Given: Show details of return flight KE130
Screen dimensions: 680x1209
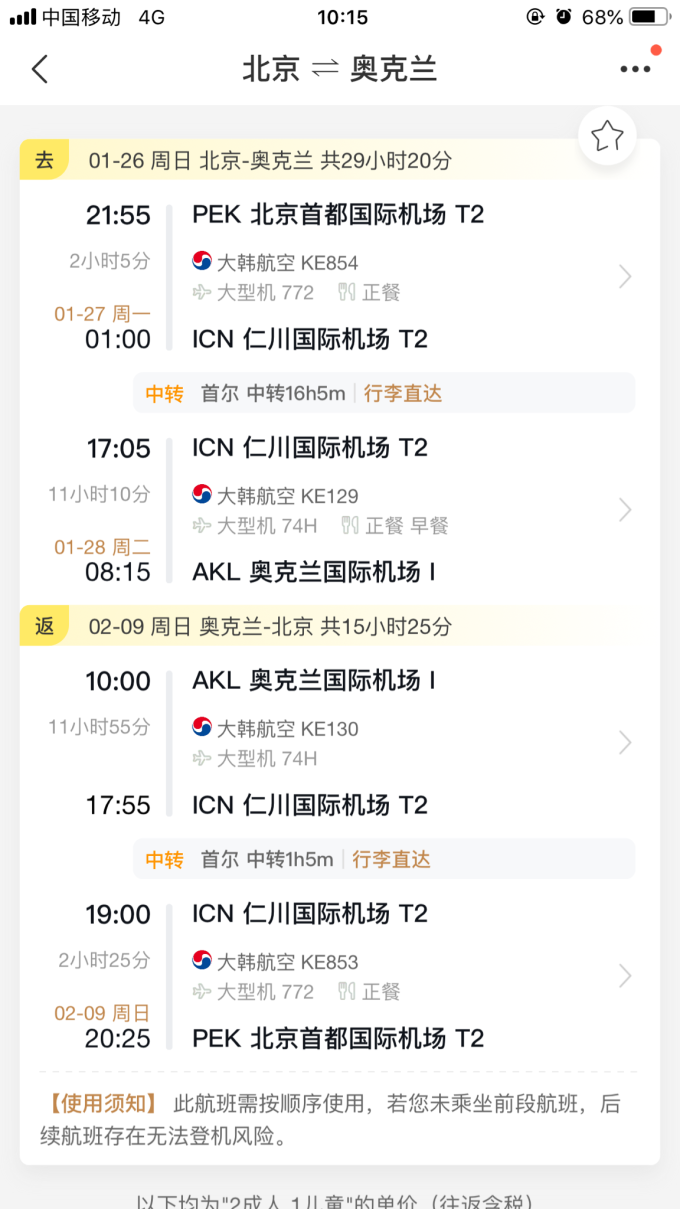Looking at the screenshot, I should point(625,743).
